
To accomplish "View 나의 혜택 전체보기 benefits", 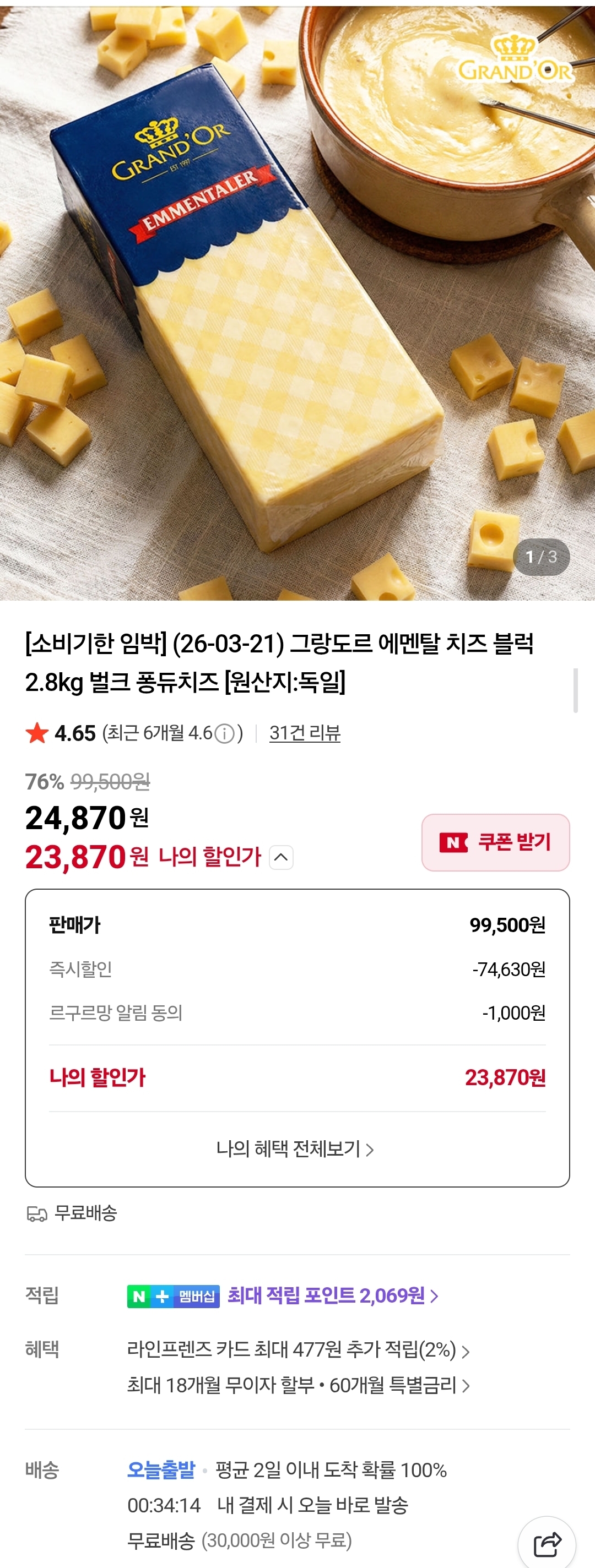I will [295, 1149].
